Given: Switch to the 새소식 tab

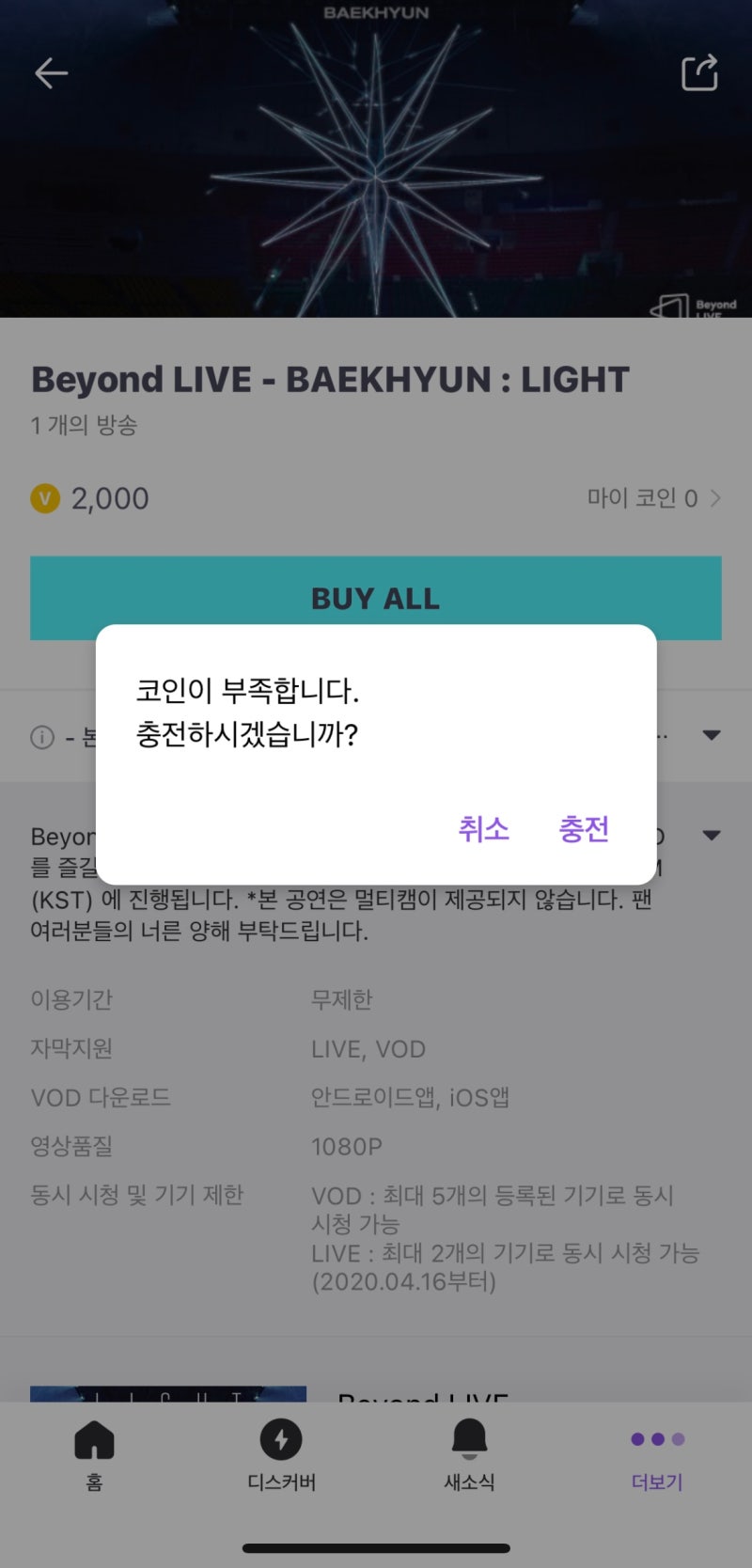Looking at the screenshot, I should 469,1455.
